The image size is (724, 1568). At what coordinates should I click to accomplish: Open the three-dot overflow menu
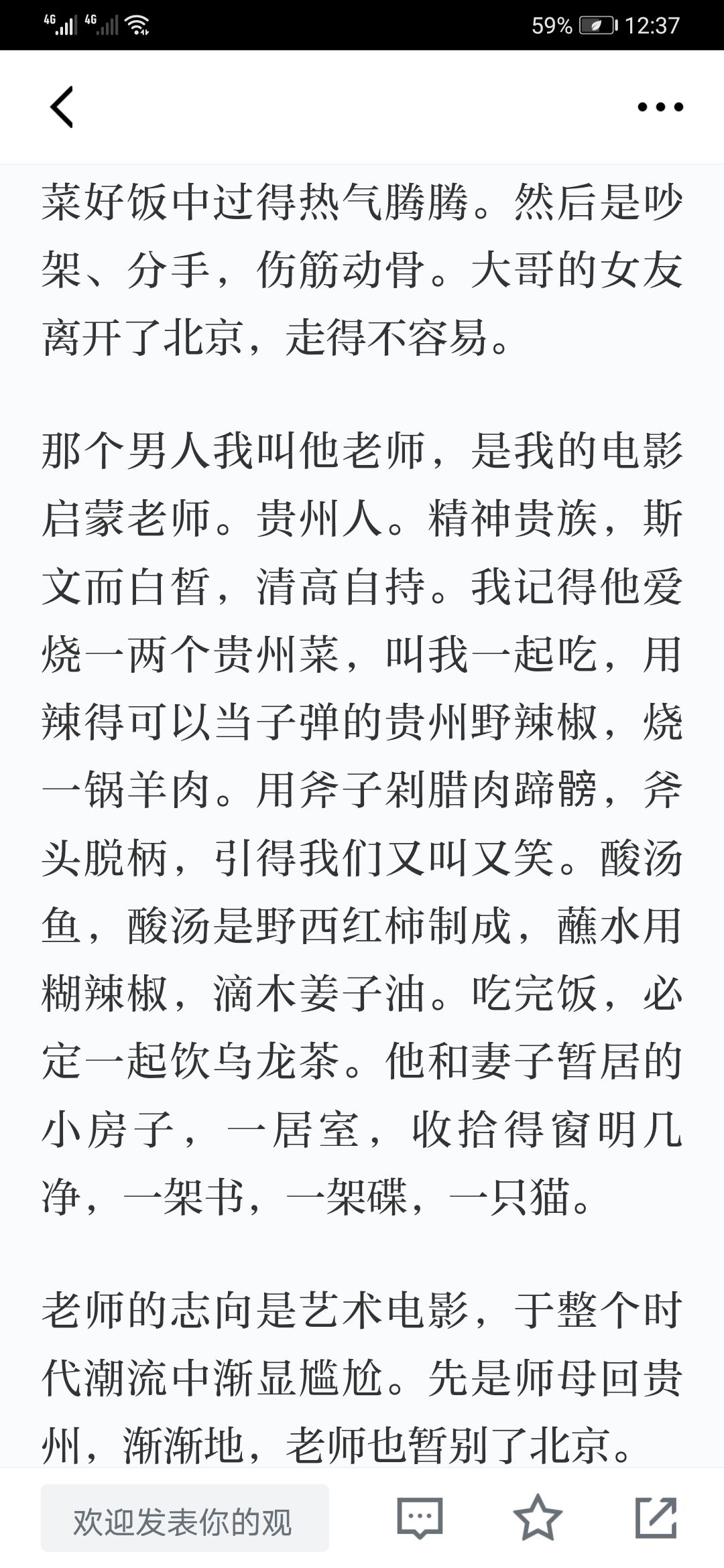(660, 107)
